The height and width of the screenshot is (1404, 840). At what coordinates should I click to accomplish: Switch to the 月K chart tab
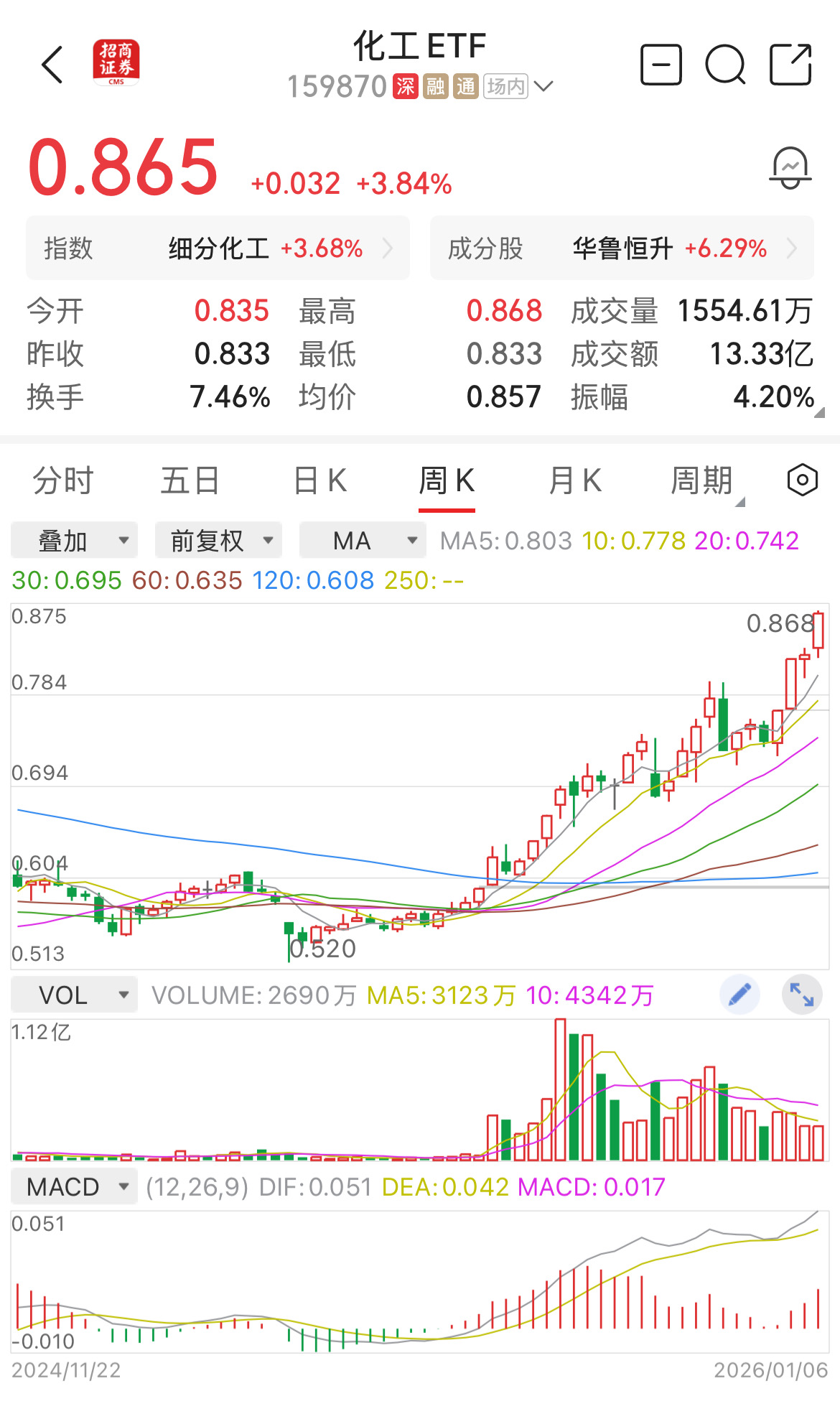[574, 480]
